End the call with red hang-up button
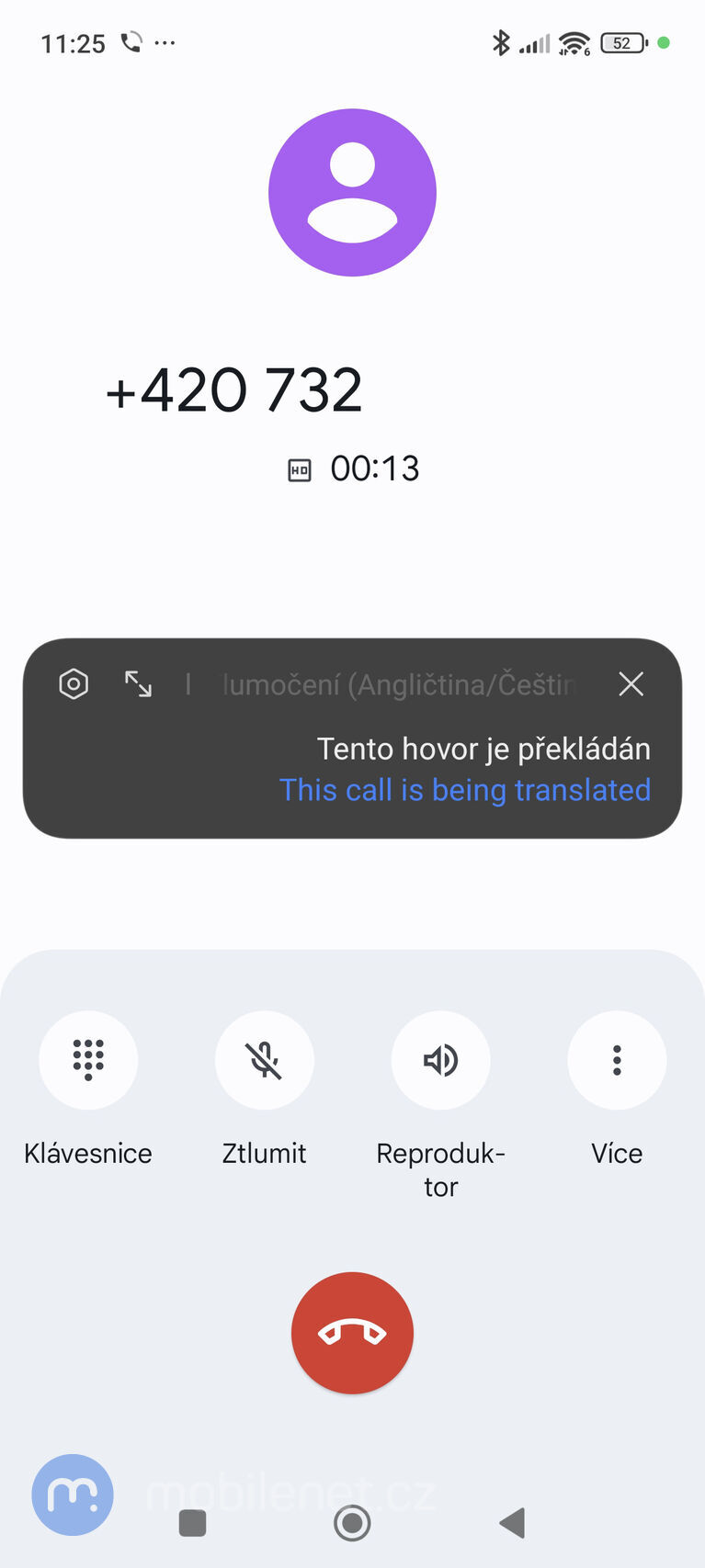Image resolution: width=705 pixels, height=1568 pixels. (352, 1333)
